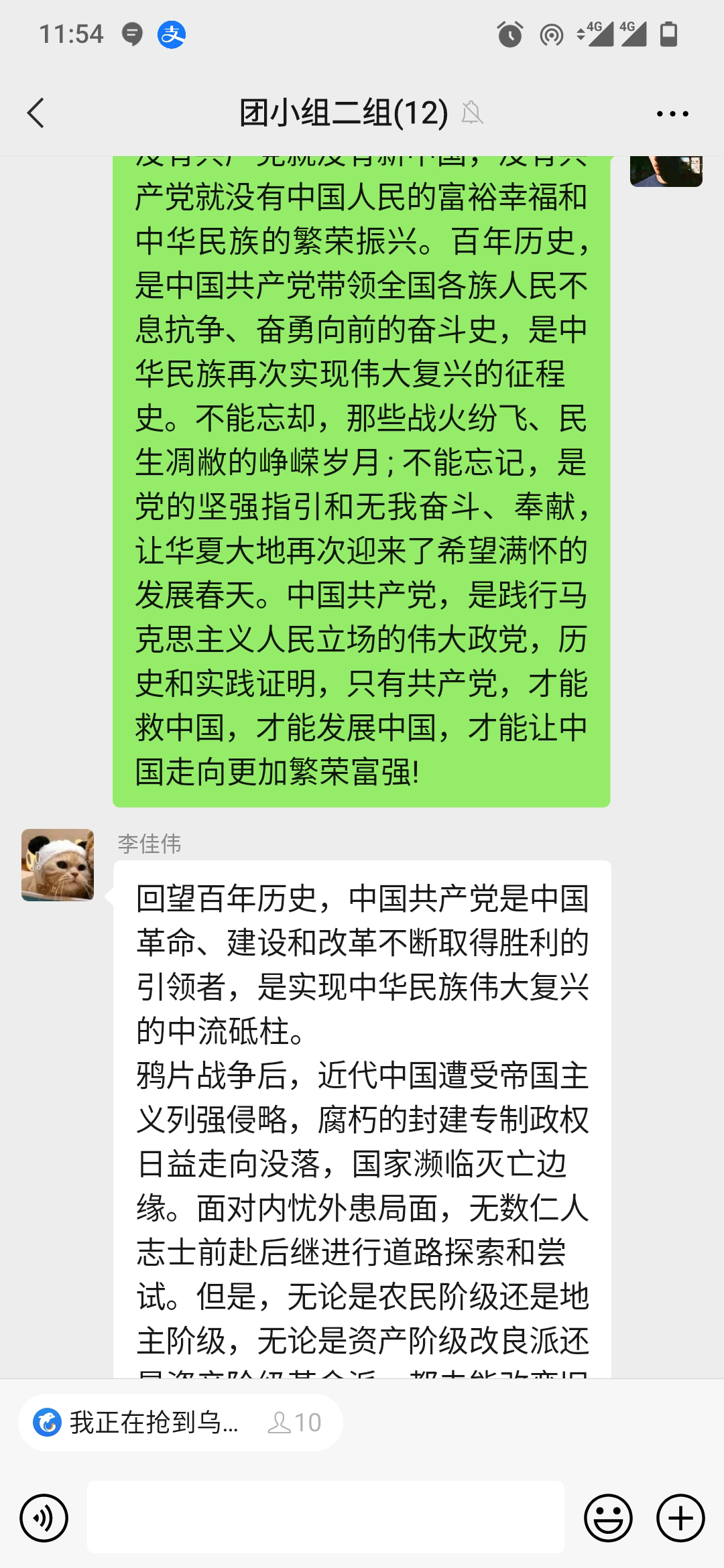Screen dimensions: 724x1568
Task: Open the emoji sticker panel
Action: tap(608, 1518)
